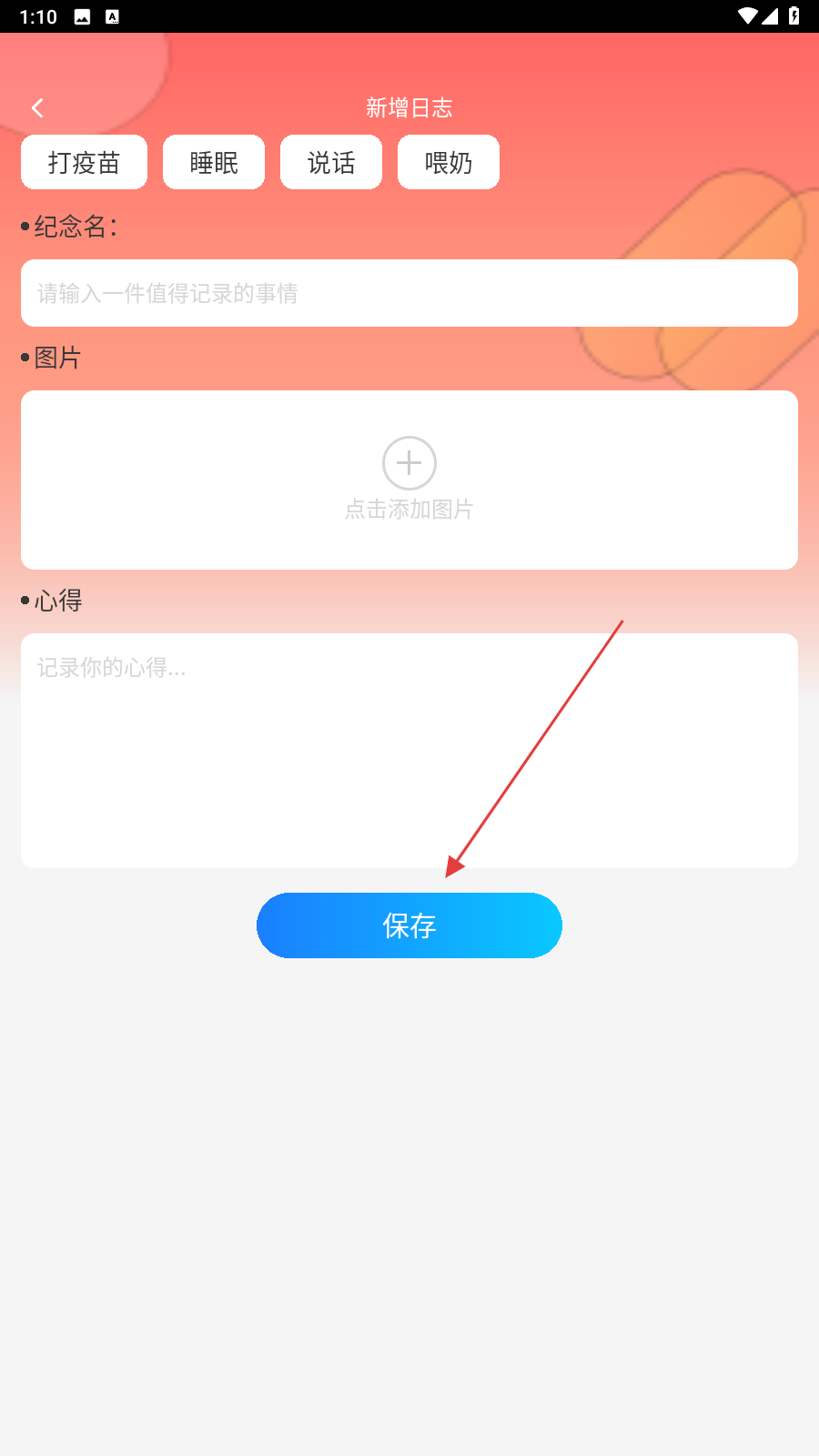Select the 打疫苗 chip
Viewport: 819px width, 1456px height.
(x=84, y=162)
